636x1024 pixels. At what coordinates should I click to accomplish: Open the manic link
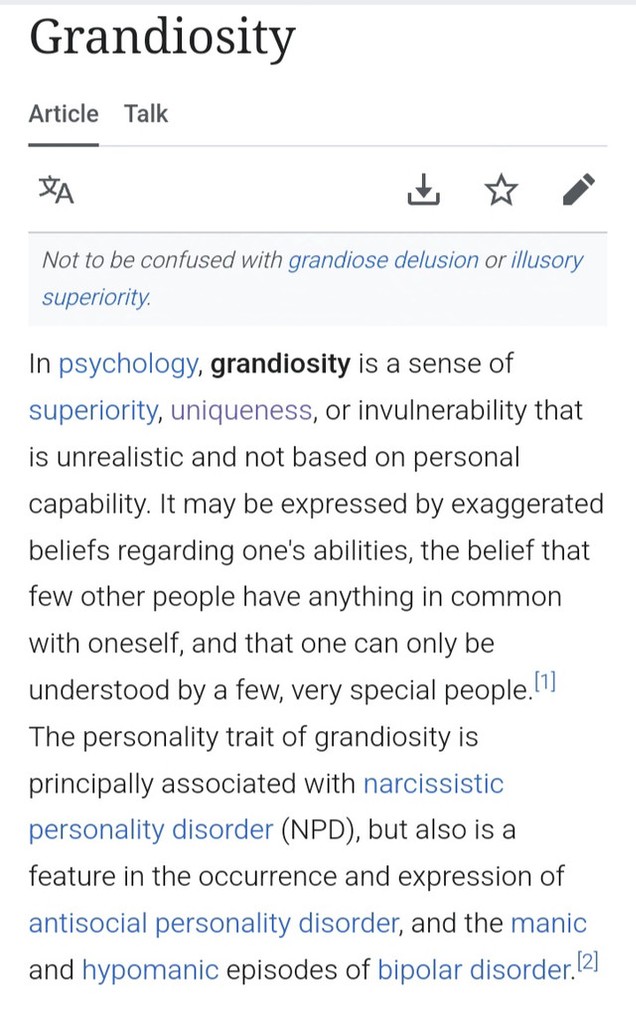(548, 923)
